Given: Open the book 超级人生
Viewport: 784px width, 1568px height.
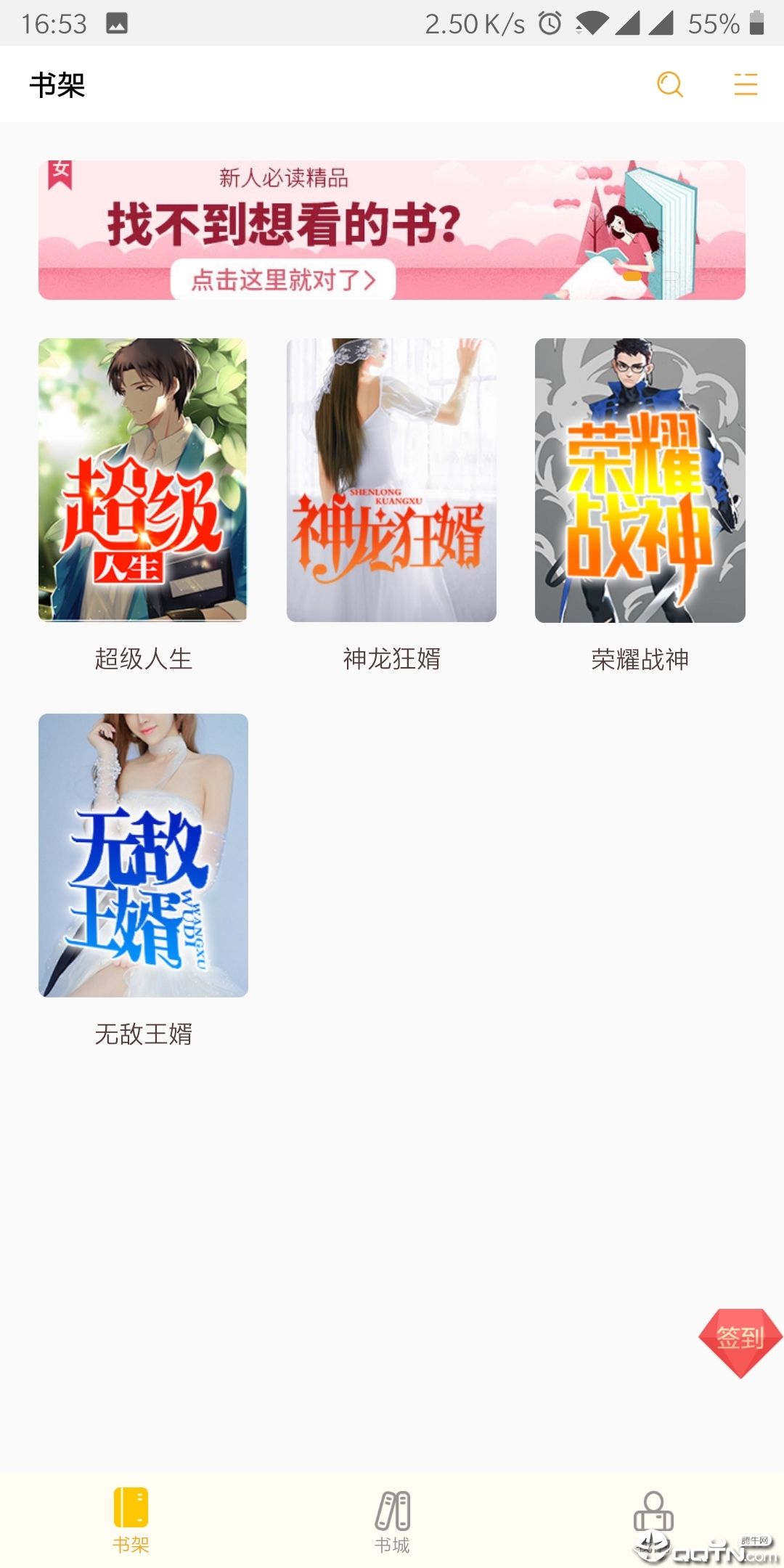Looking at the screenshot, I should pos(143,480).
